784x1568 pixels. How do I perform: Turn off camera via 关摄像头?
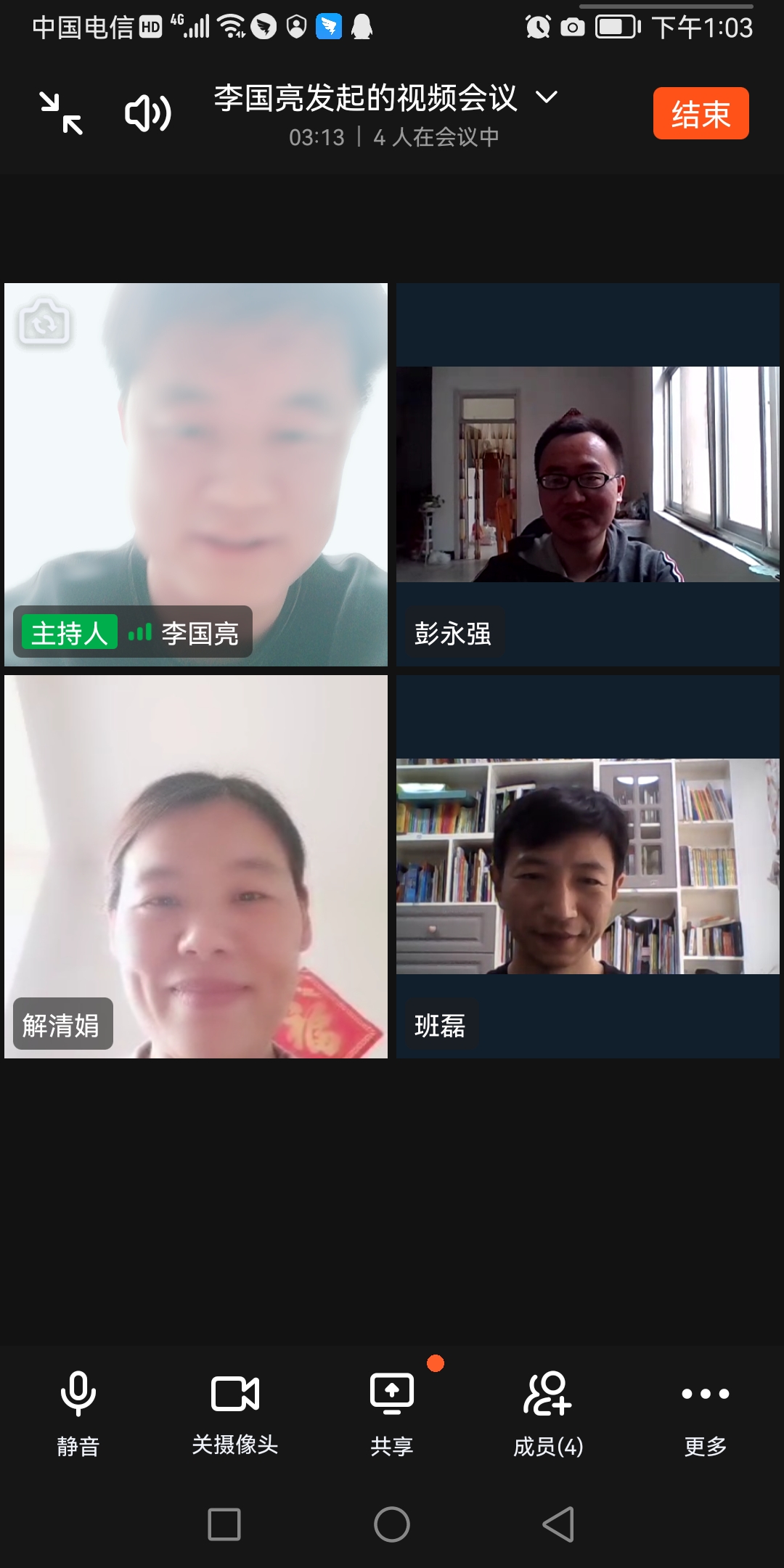(235, 1413)
